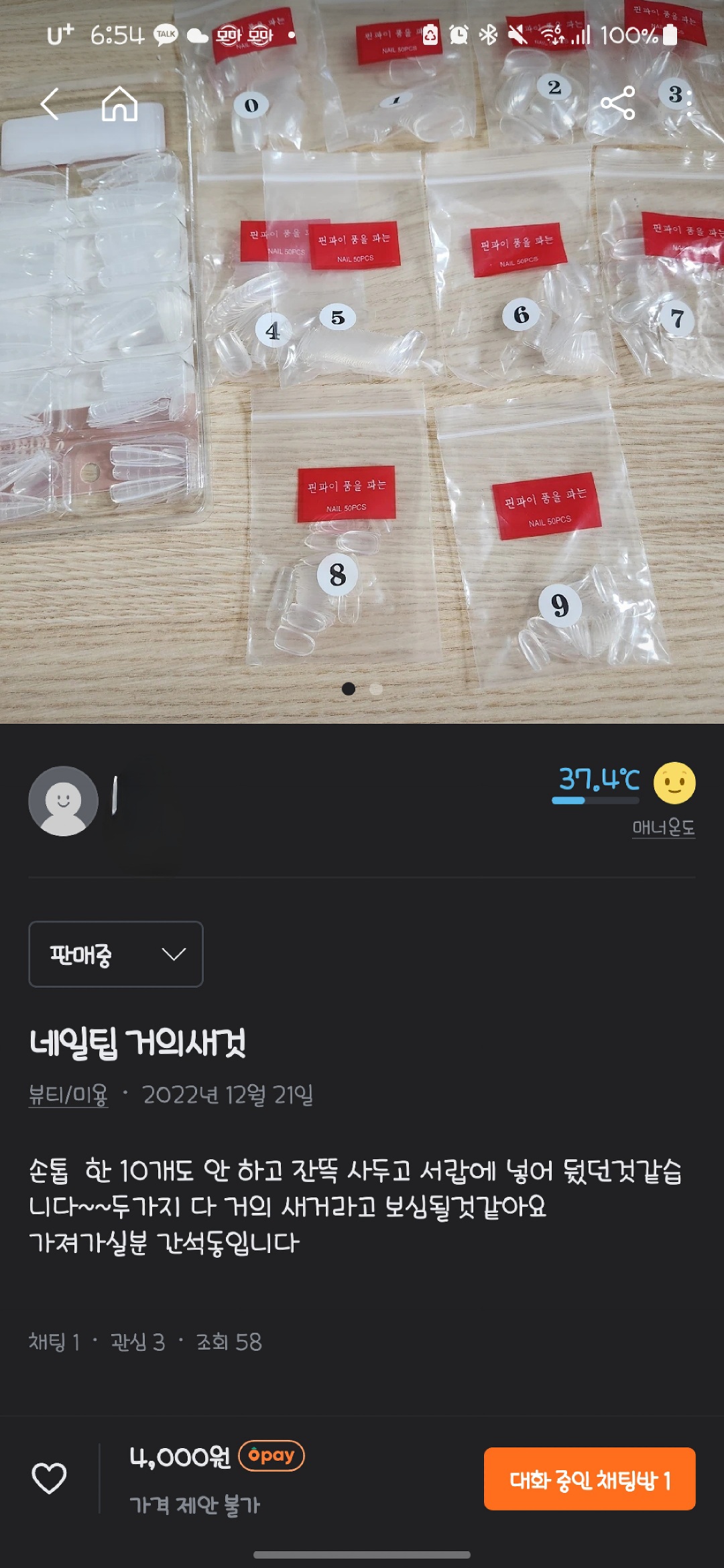Go to the home screen icon
This screenshot has height=1568, width=724.
point(119,105)
